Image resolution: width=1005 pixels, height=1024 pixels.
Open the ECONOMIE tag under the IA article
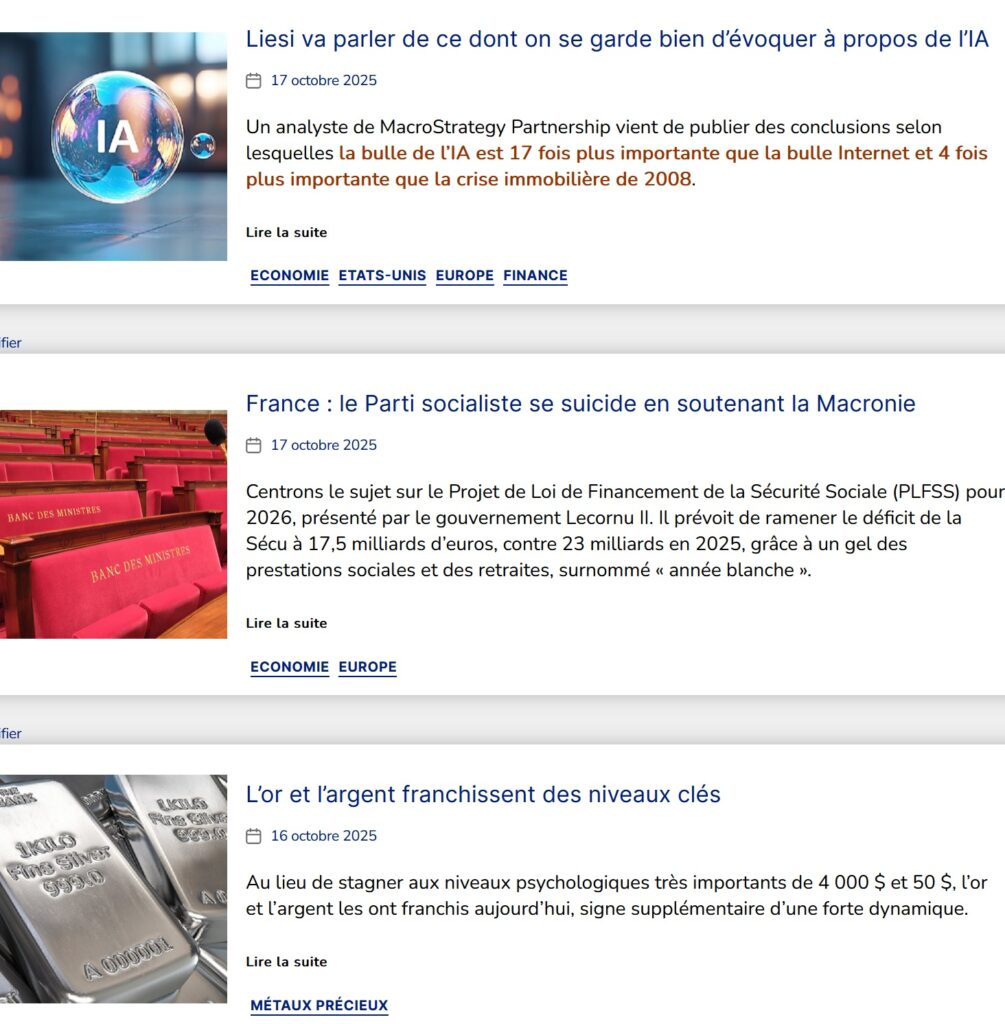pyautogui.click(x=289, y=275)
